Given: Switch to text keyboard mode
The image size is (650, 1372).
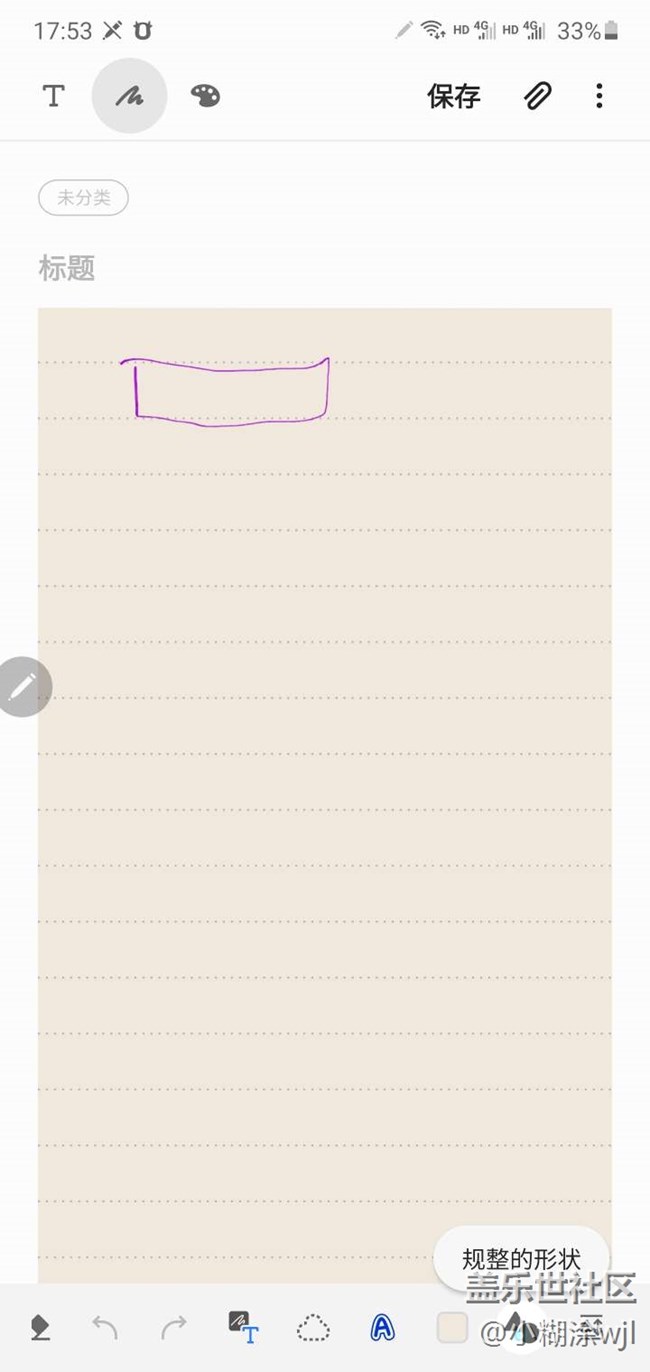Looking at the screenshot, I should [53, 96].
